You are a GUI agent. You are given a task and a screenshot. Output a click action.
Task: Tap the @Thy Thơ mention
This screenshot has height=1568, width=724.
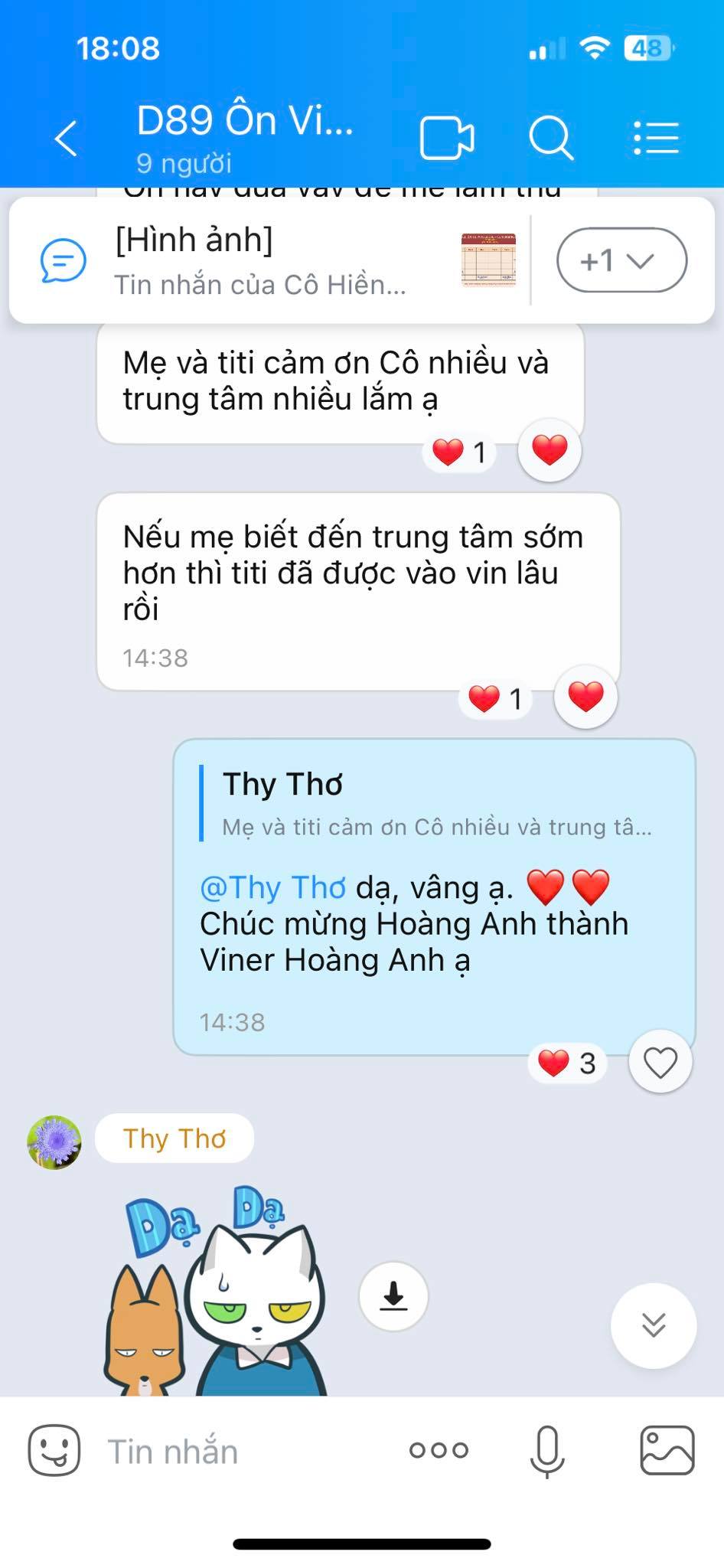click(x=273, y=887)
